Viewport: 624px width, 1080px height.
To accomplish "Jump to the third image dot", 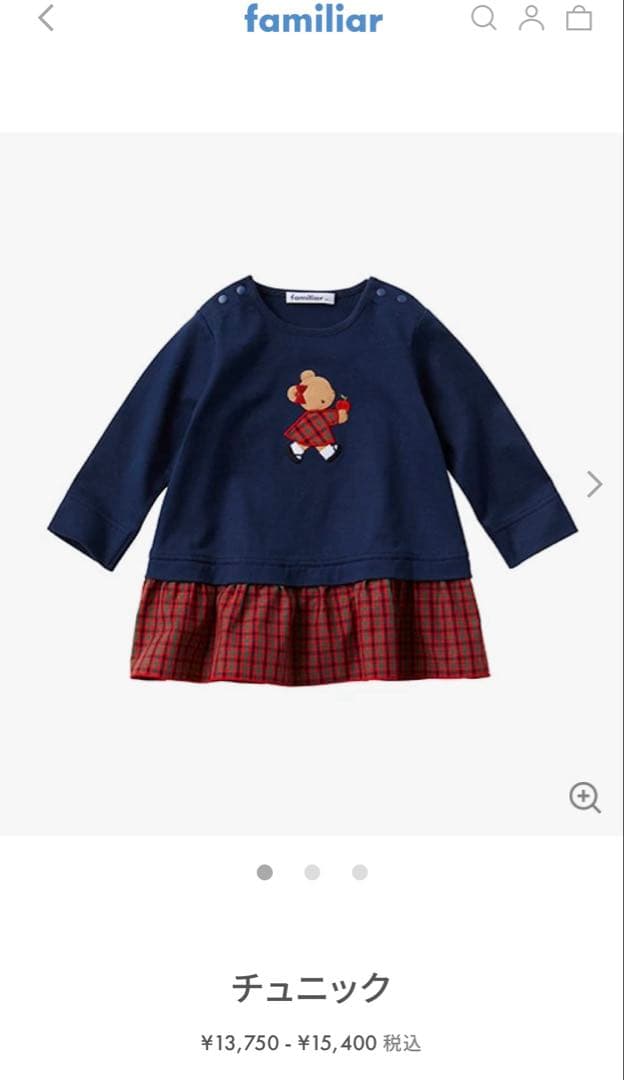I will [x=359, y=872].
